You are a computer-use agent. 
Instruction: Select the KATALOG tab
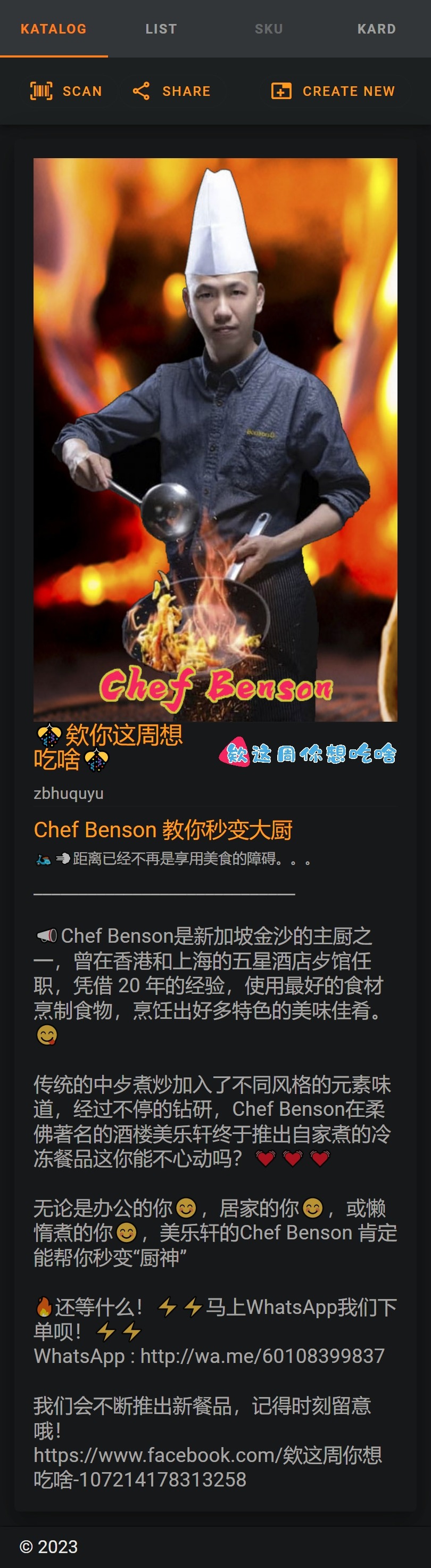(54, 29)
